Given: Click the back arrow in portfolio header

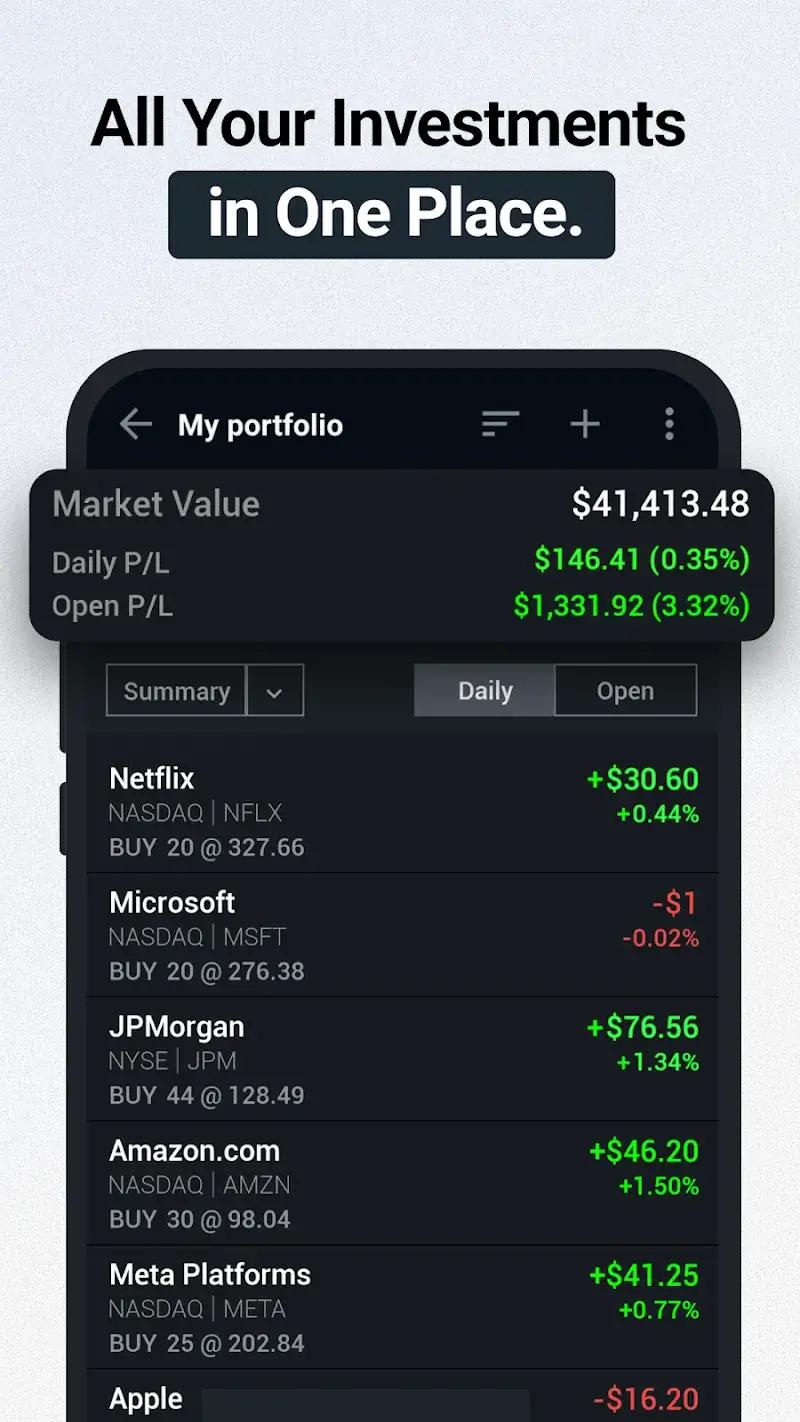Looking at the screenshot, I should [136, 424].
